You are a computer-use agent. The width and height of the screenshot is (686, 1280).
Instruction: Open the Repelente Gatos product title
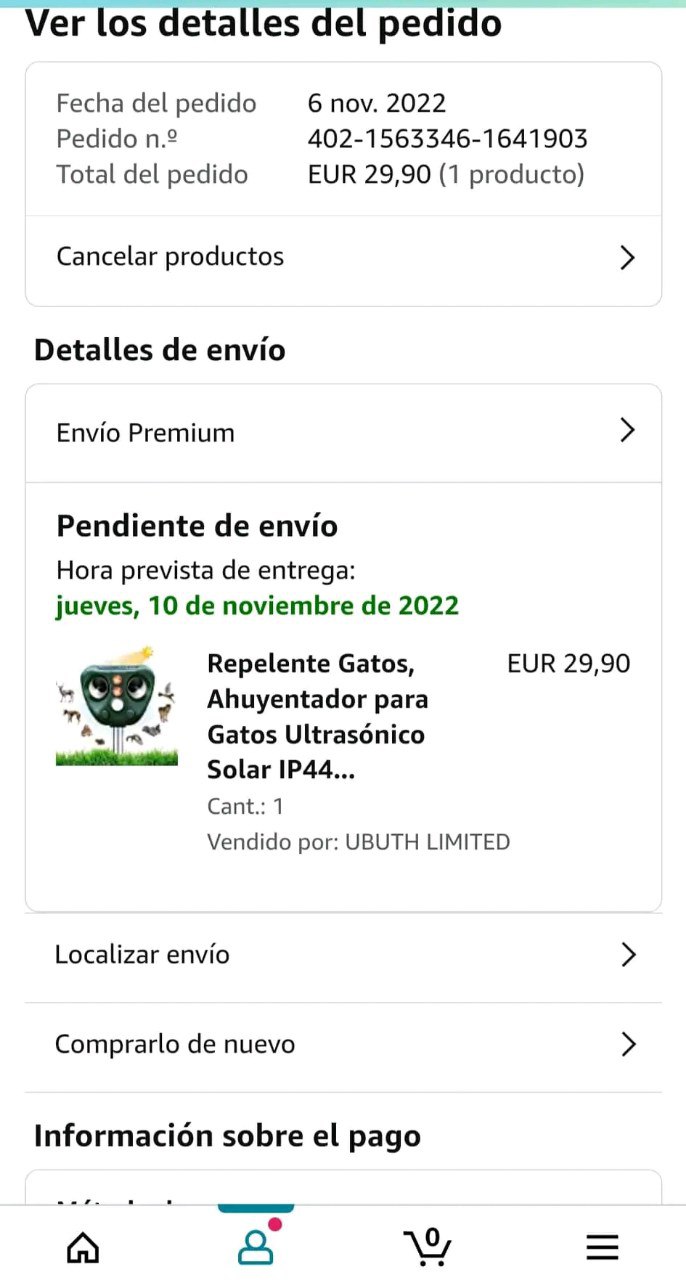point(317,717)
